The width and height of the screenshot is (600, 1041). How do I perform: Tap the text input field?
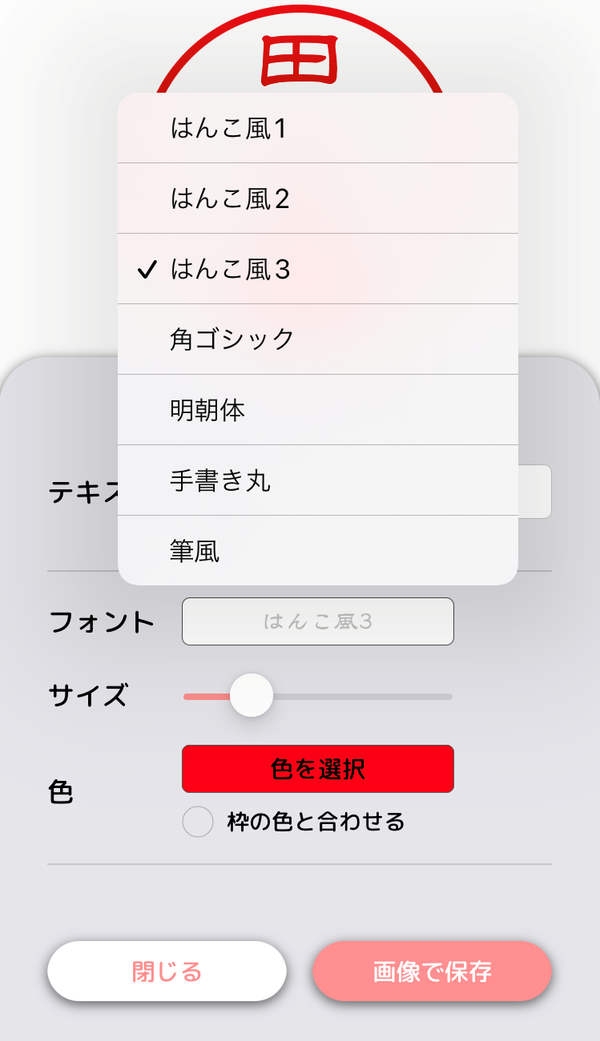point(535,491)
